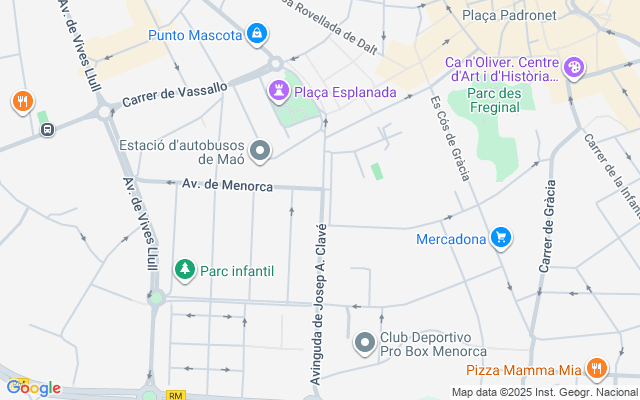Tap the restaurant marker near Carrer de Vassallo
Viewport: 640px width, 400px height.
point(22,102)
